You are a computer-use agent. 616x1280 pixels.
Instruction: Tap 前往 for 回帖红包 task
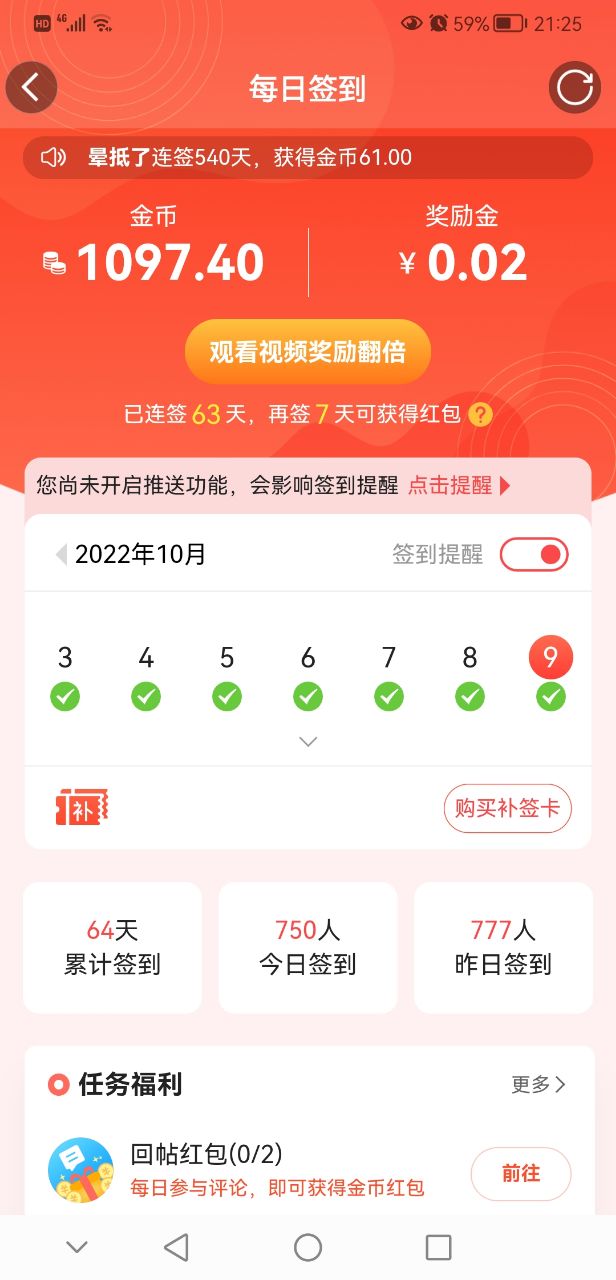pos(520,1173)
